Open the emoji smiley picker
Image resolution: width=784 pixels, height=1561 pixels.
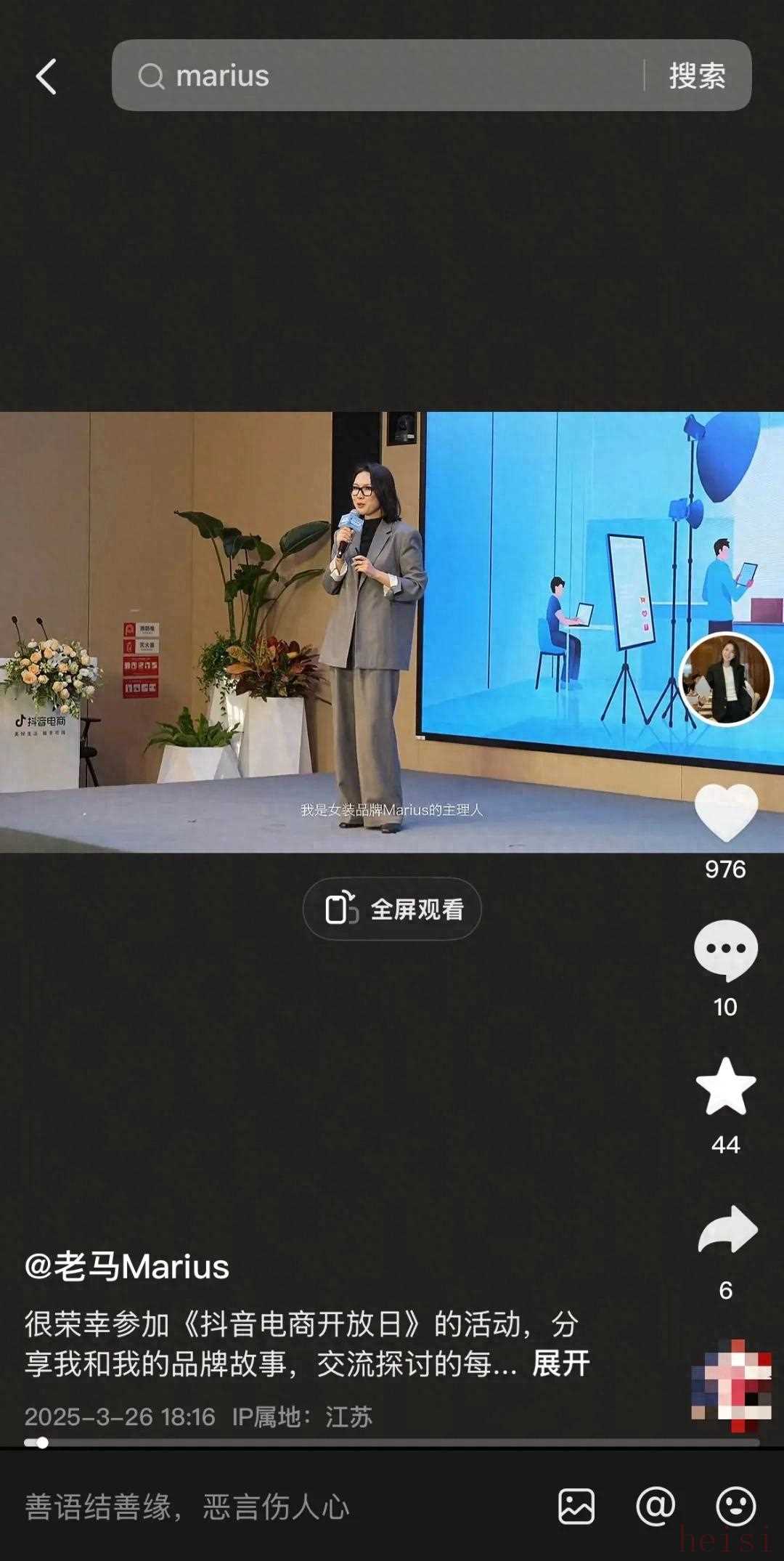coord(735,1507)
